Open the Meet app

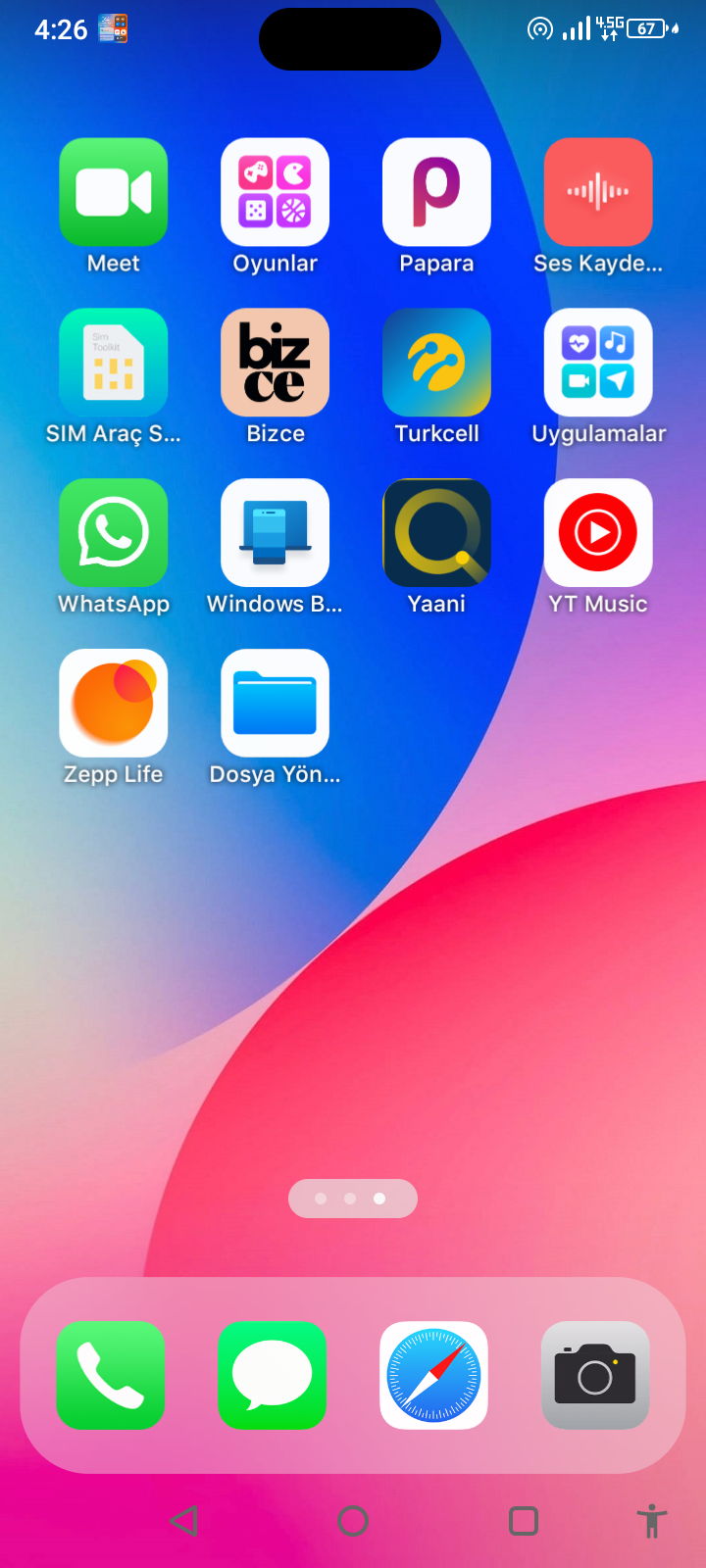point(114,192)
